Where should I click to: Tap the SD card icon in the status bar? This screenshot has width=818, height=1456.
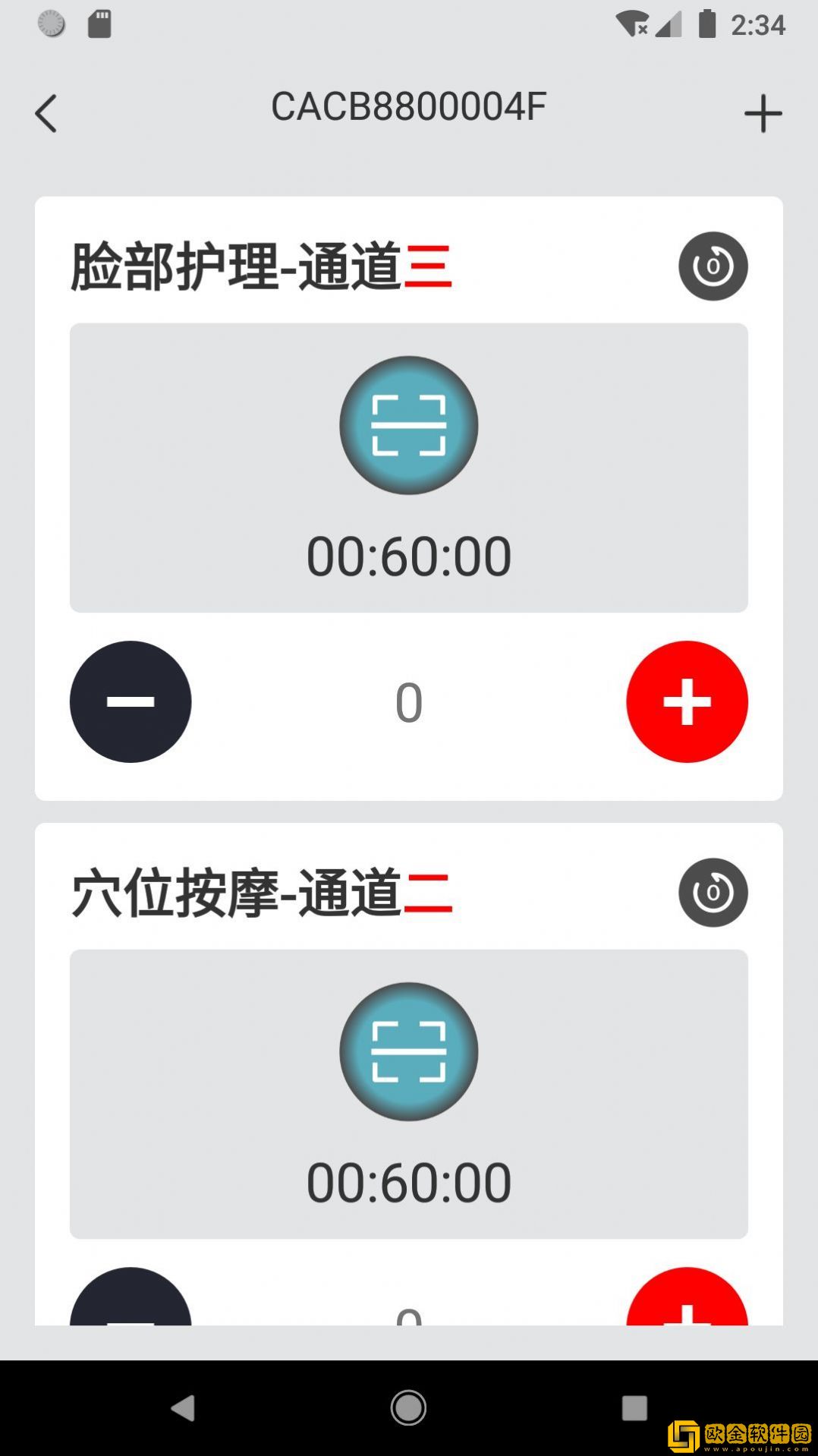point(99,25)
